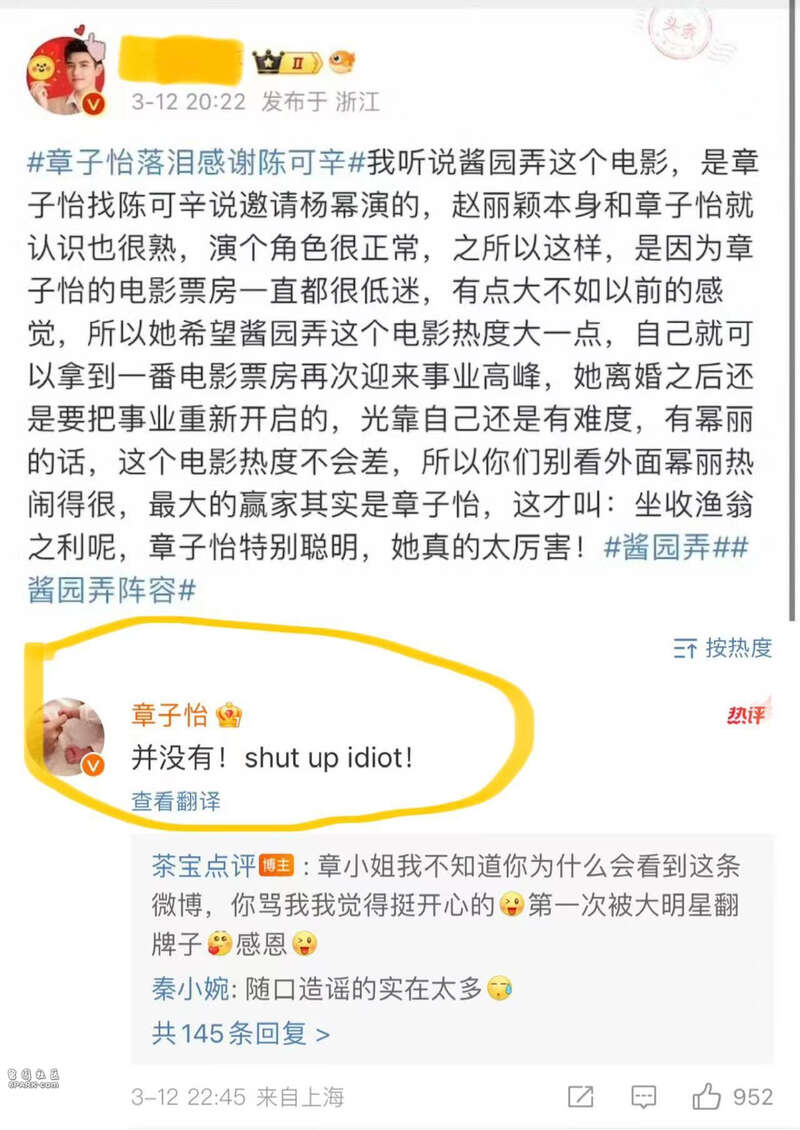Open 茶宝点评's profile from the reply
The image size is (800, 1130).
click(x=202, y=865)
